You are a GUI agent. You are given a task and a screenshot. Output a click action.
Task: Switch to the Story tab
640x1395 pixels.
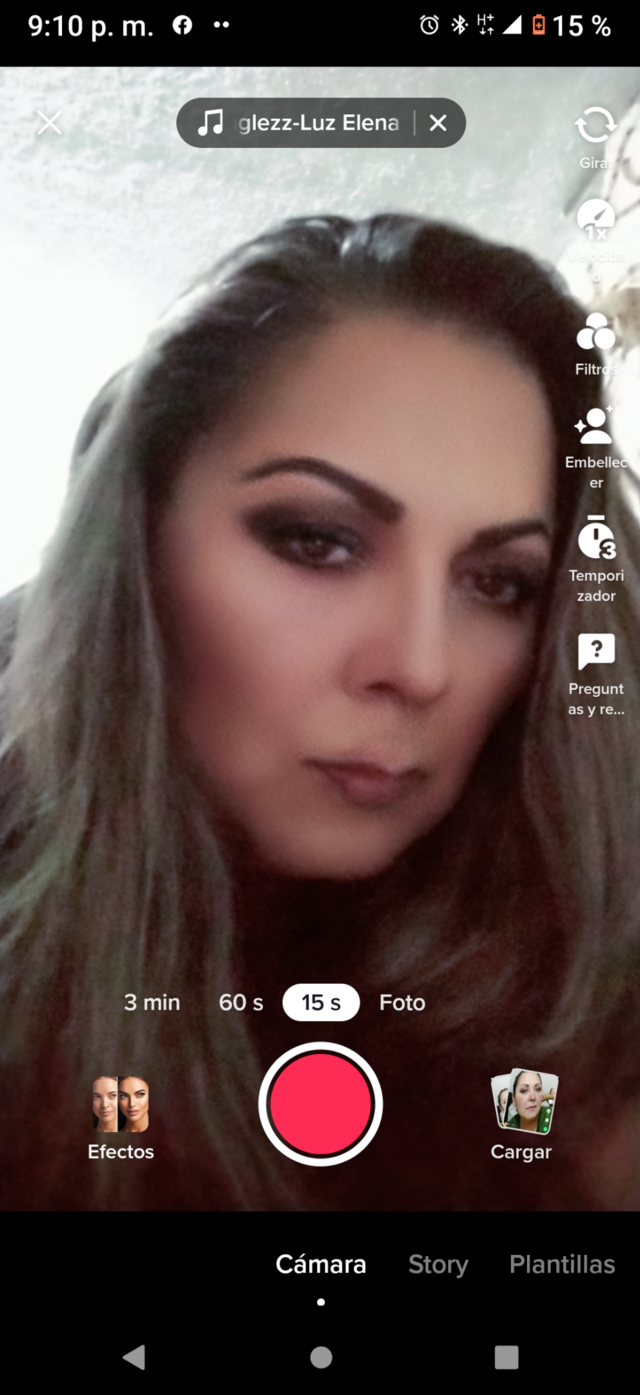click(x=438, y=1264)
